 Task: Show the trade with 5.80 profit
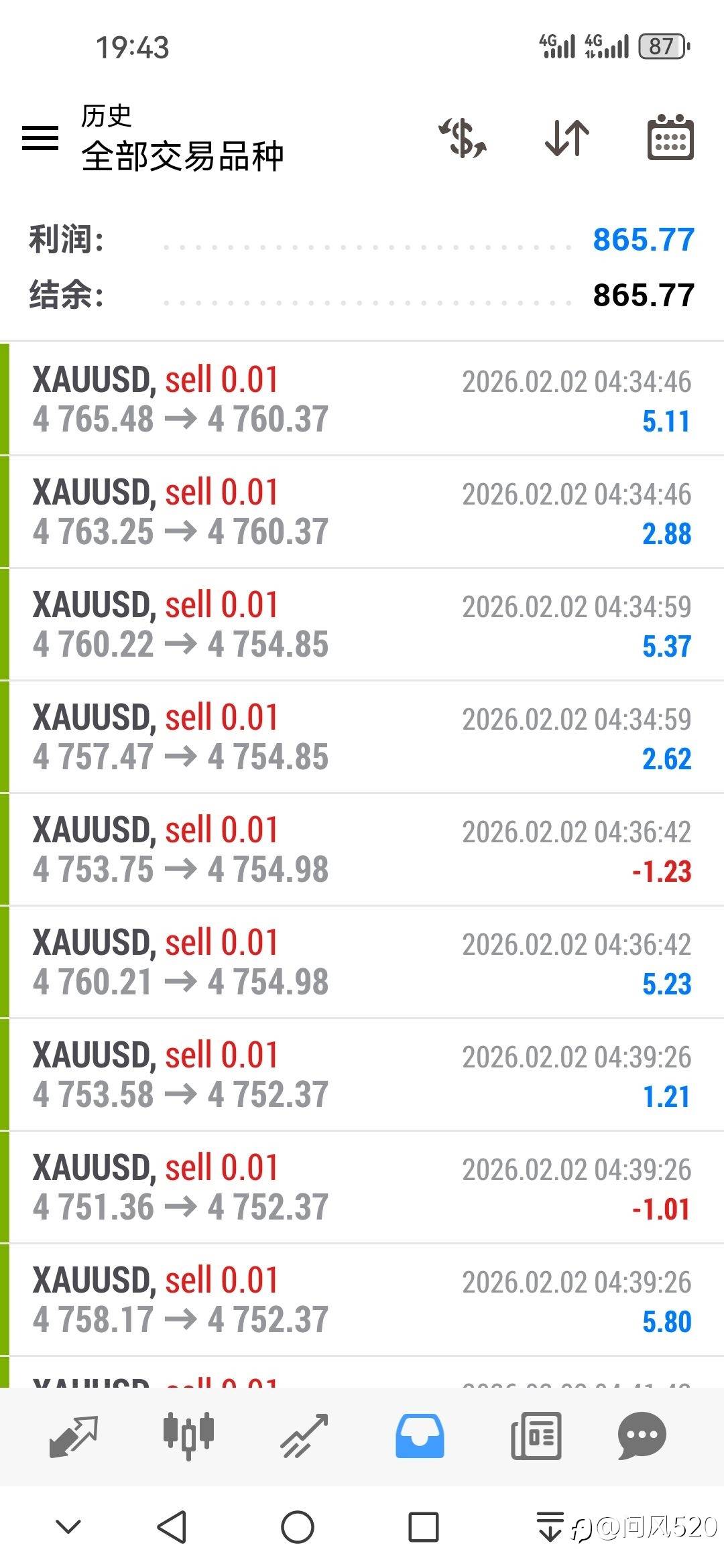point(362,1300)
